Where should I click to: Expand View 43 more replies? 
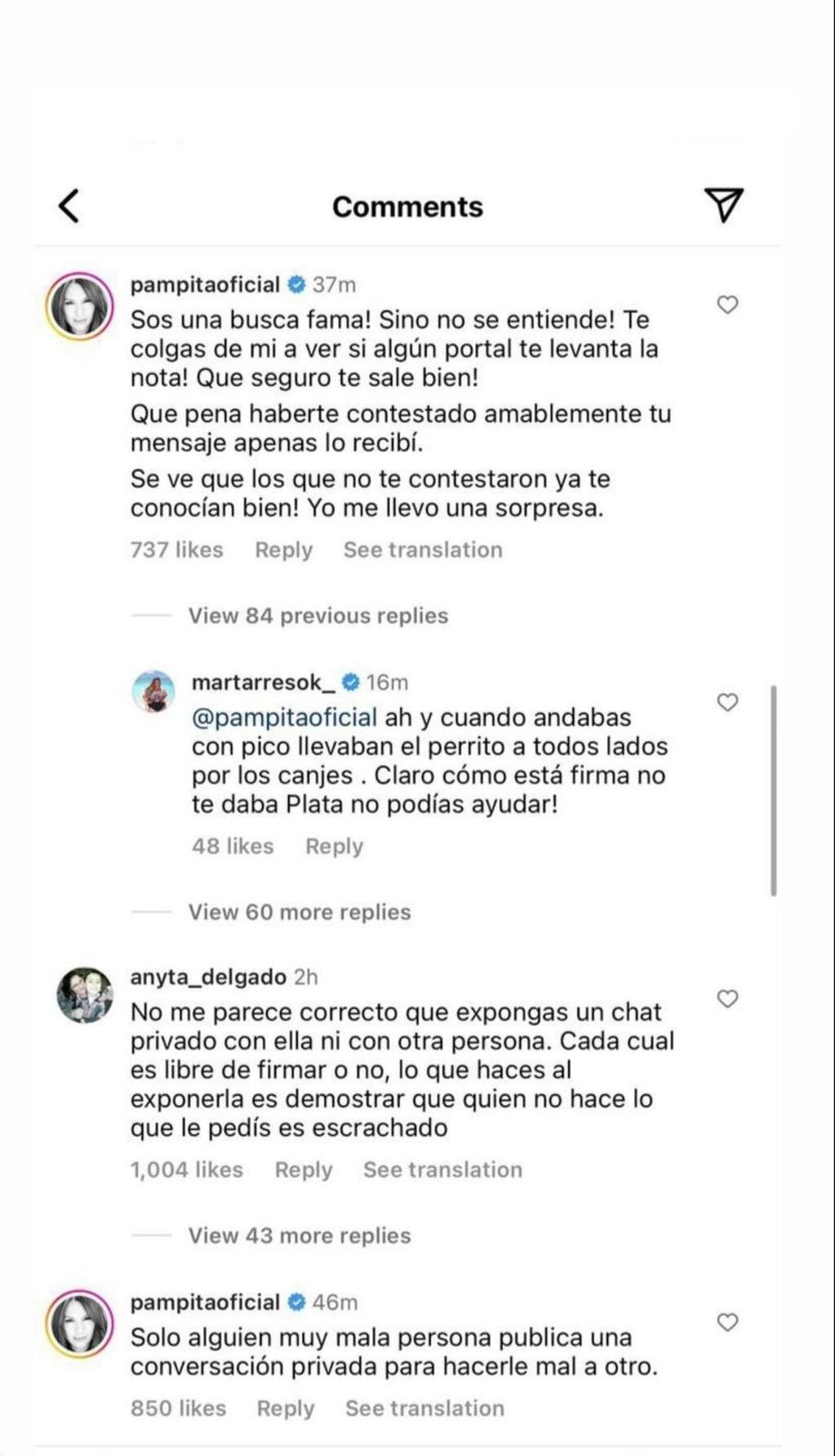pos(299,1236)
